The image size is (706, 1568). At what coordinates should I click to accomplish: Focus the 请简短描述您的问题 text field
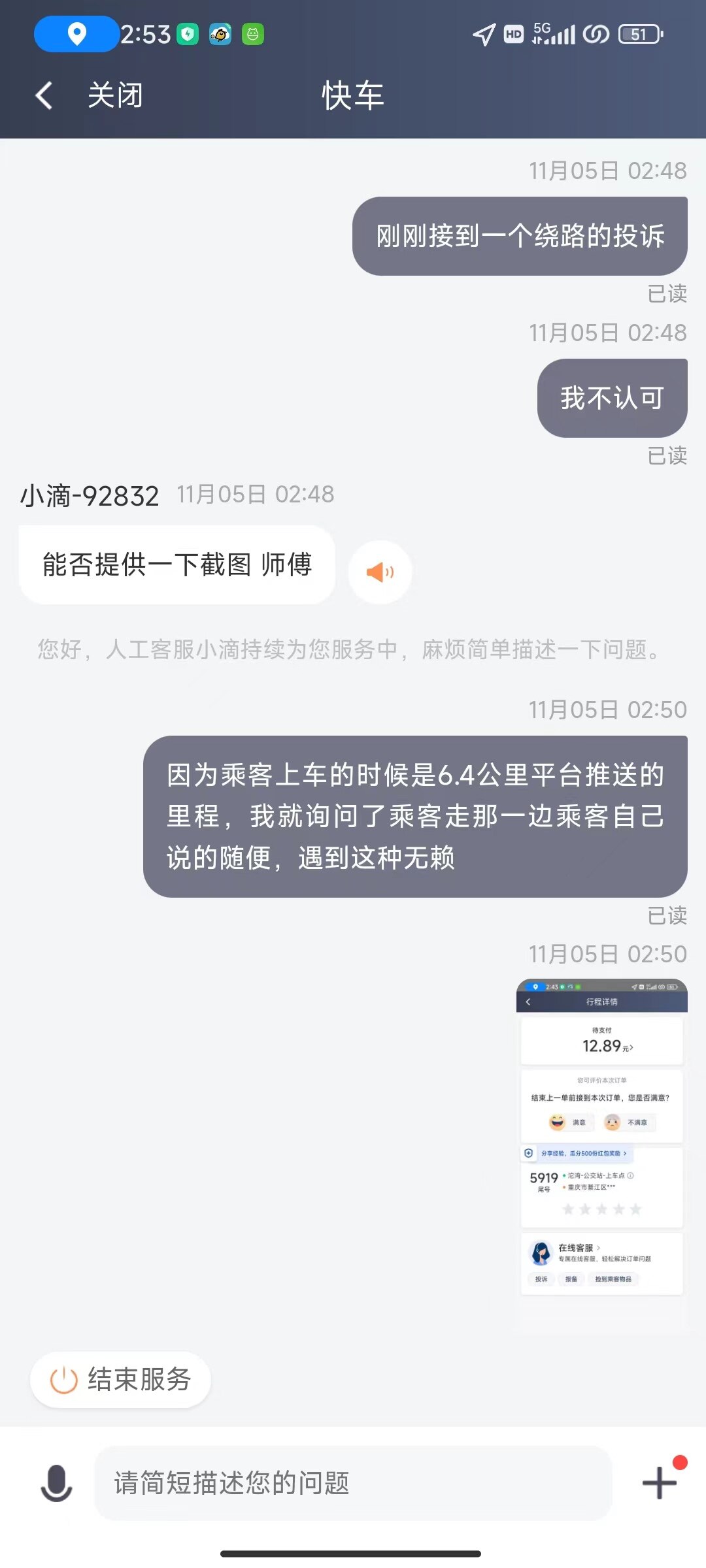[353, 1483]
